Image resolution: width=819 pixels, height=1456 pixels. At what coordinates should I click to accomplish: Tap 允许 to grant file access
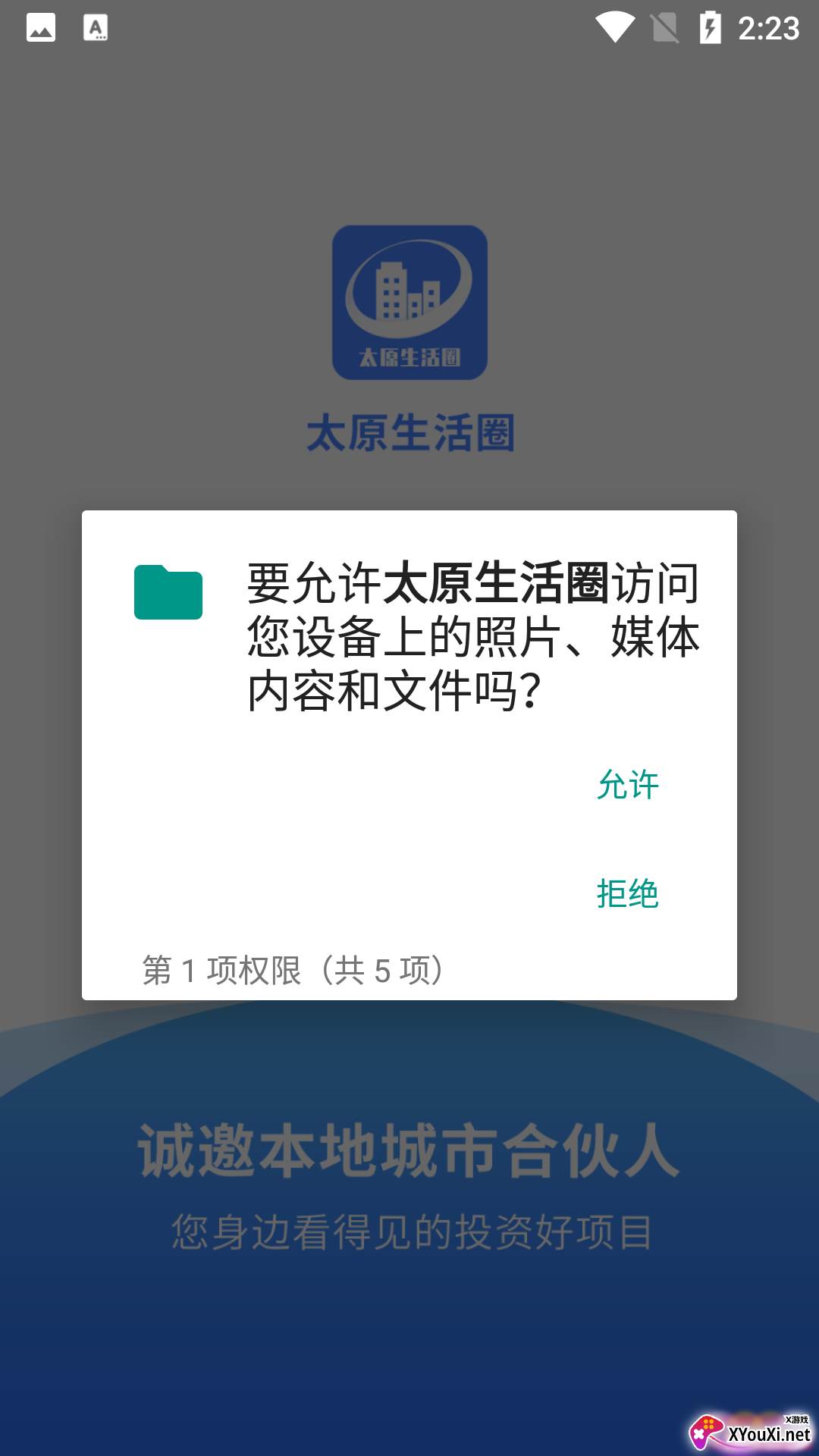628,785
